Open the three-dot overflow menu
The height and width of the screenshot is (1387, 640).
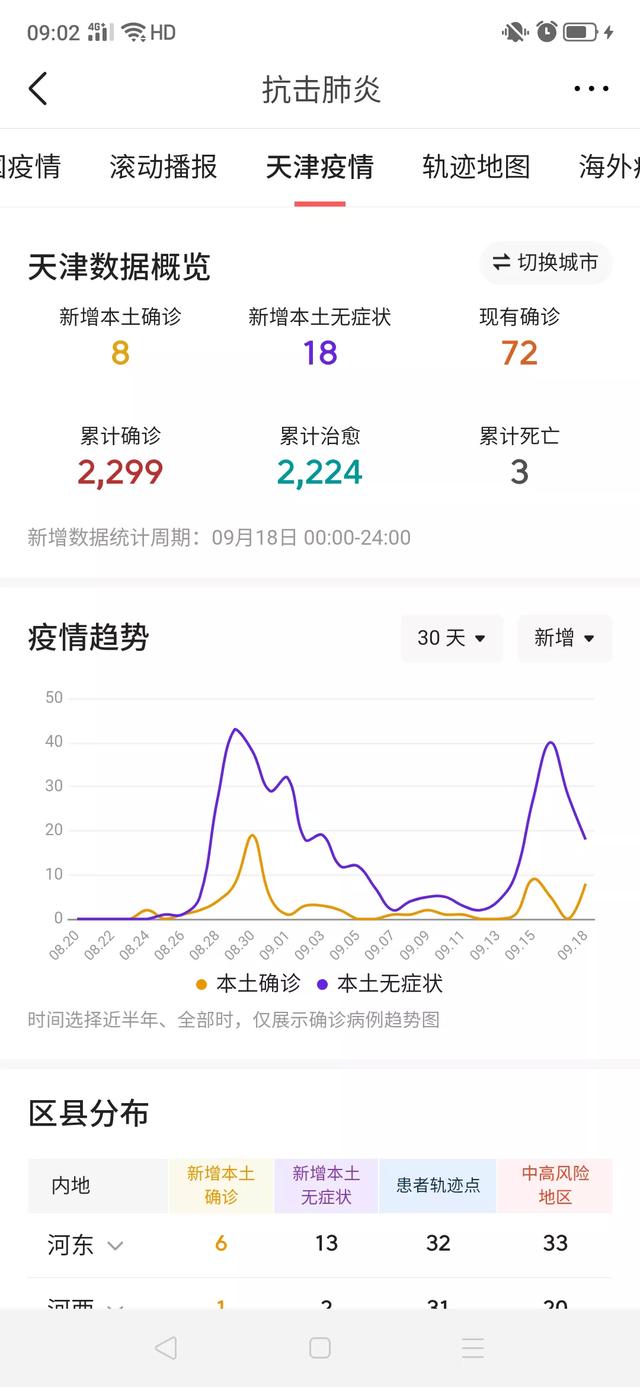click(x=591, y=89)
